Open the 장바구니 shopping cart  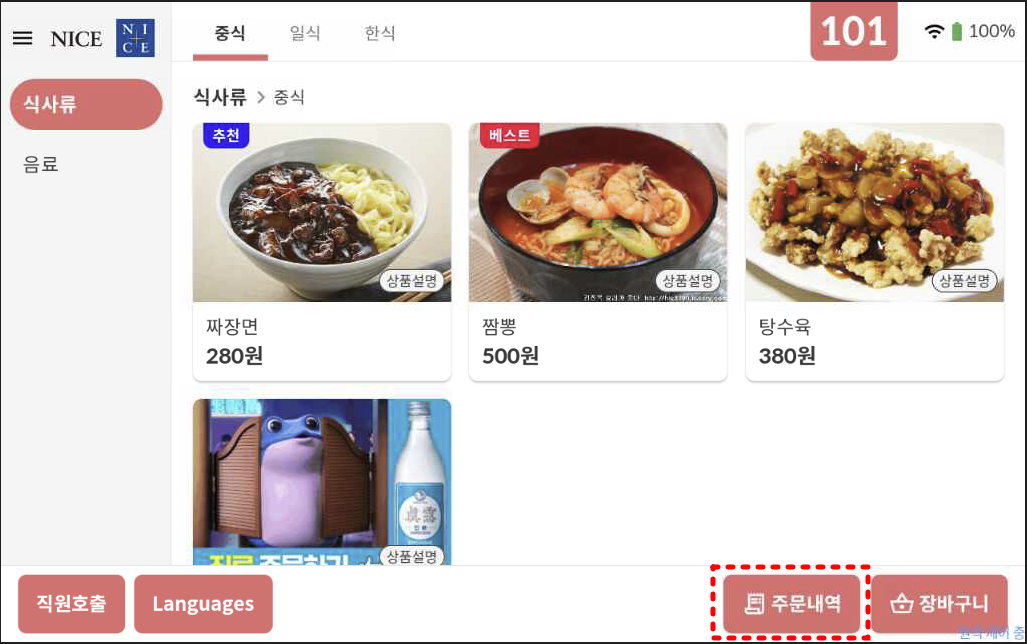point(939,604)
